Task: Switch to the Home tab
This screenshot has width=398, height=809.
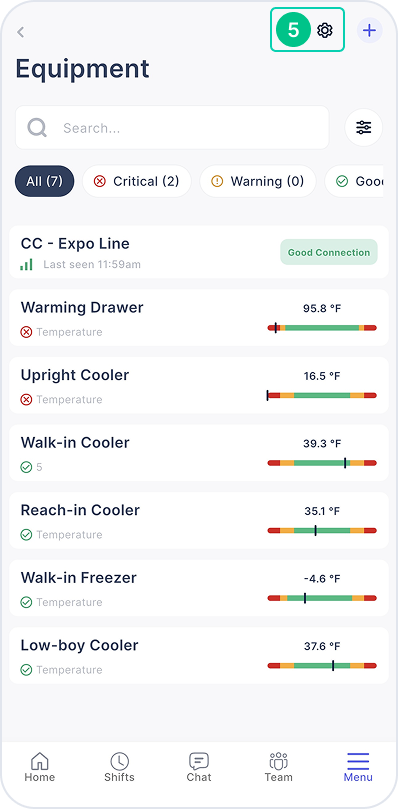Action: point(40,767)
